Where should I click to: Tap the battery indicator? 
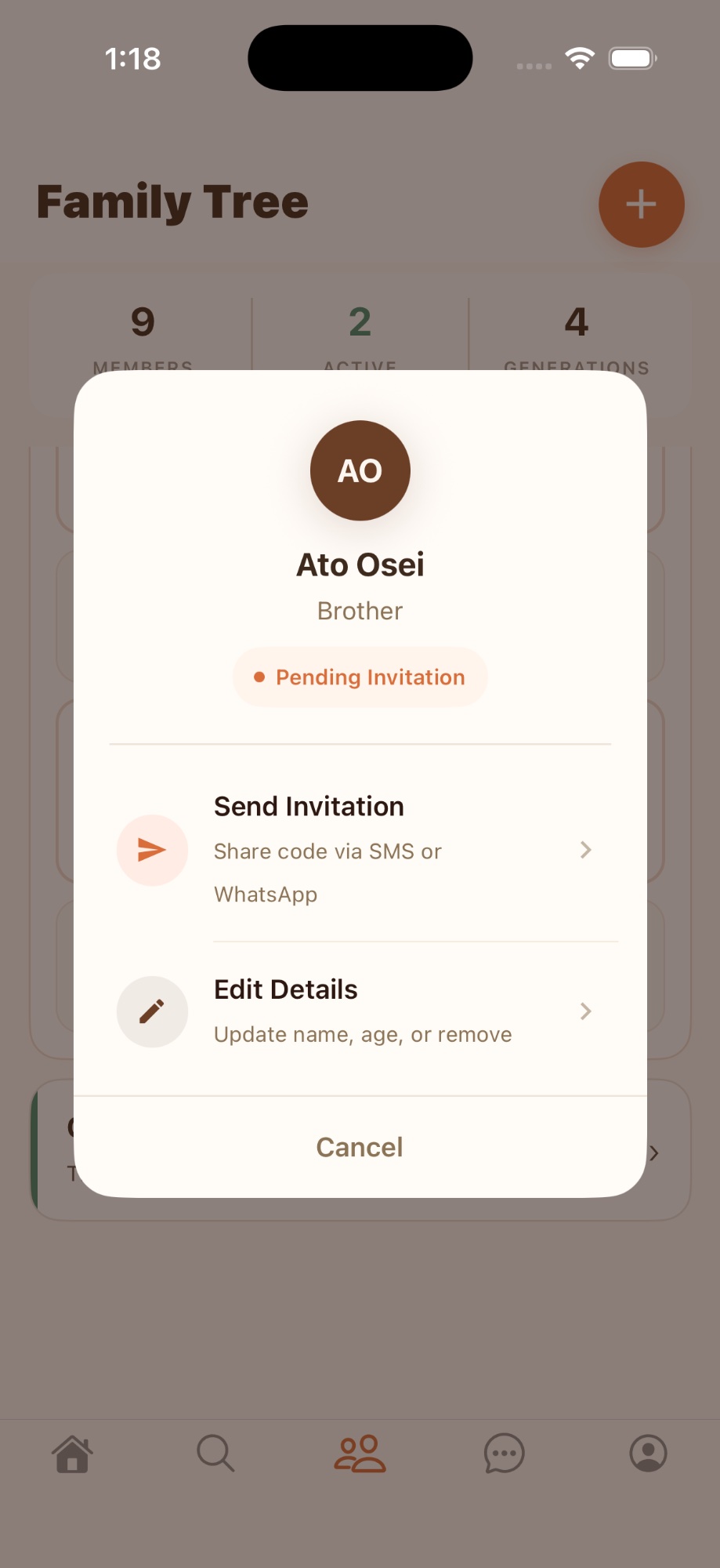[x=631, y=57]
